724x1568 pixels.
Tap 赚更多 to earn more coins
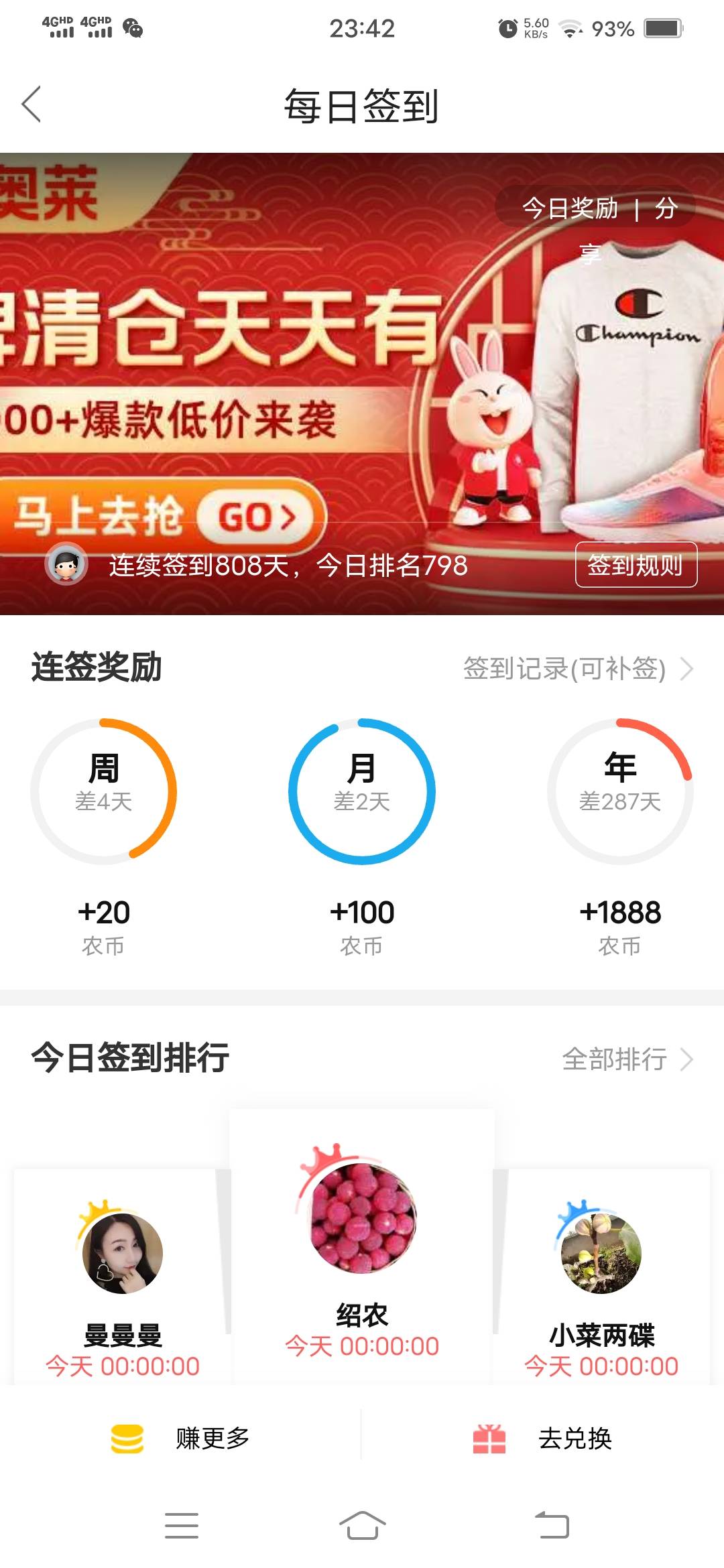click(x=181, y=1438)
